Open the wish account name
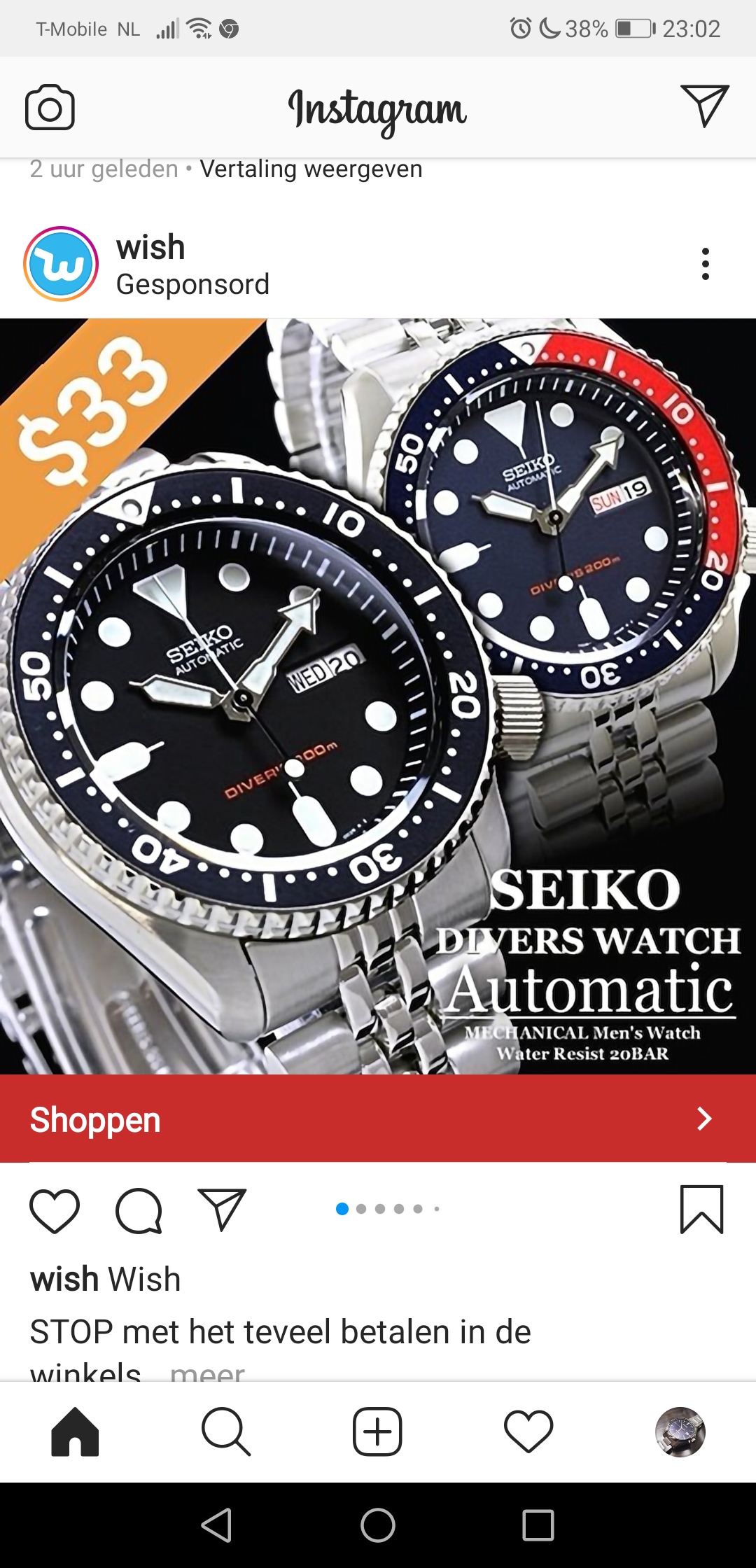This screenshot has height=1568, width=756. 150,248
